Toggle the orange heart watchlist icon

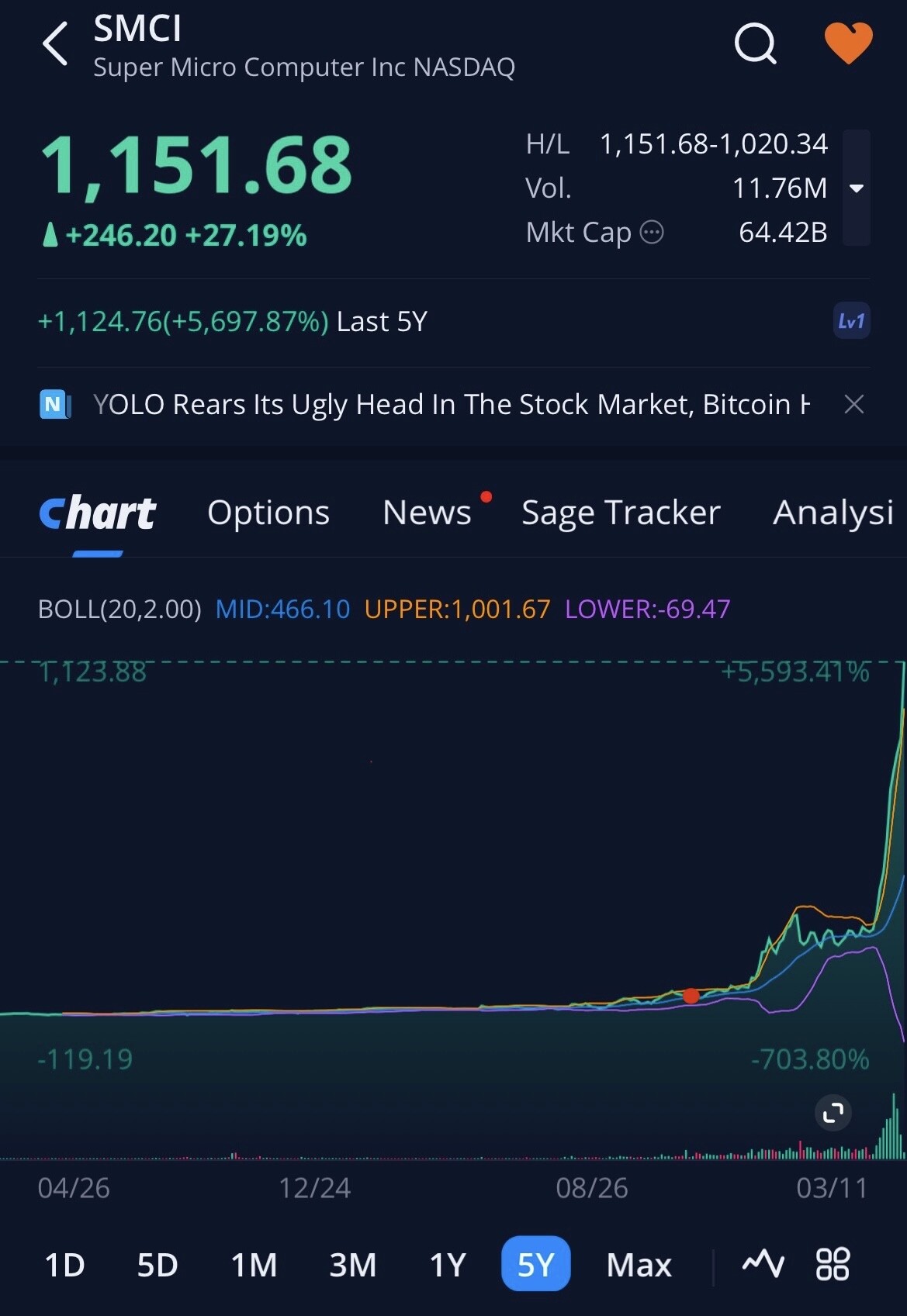(848, 43)
